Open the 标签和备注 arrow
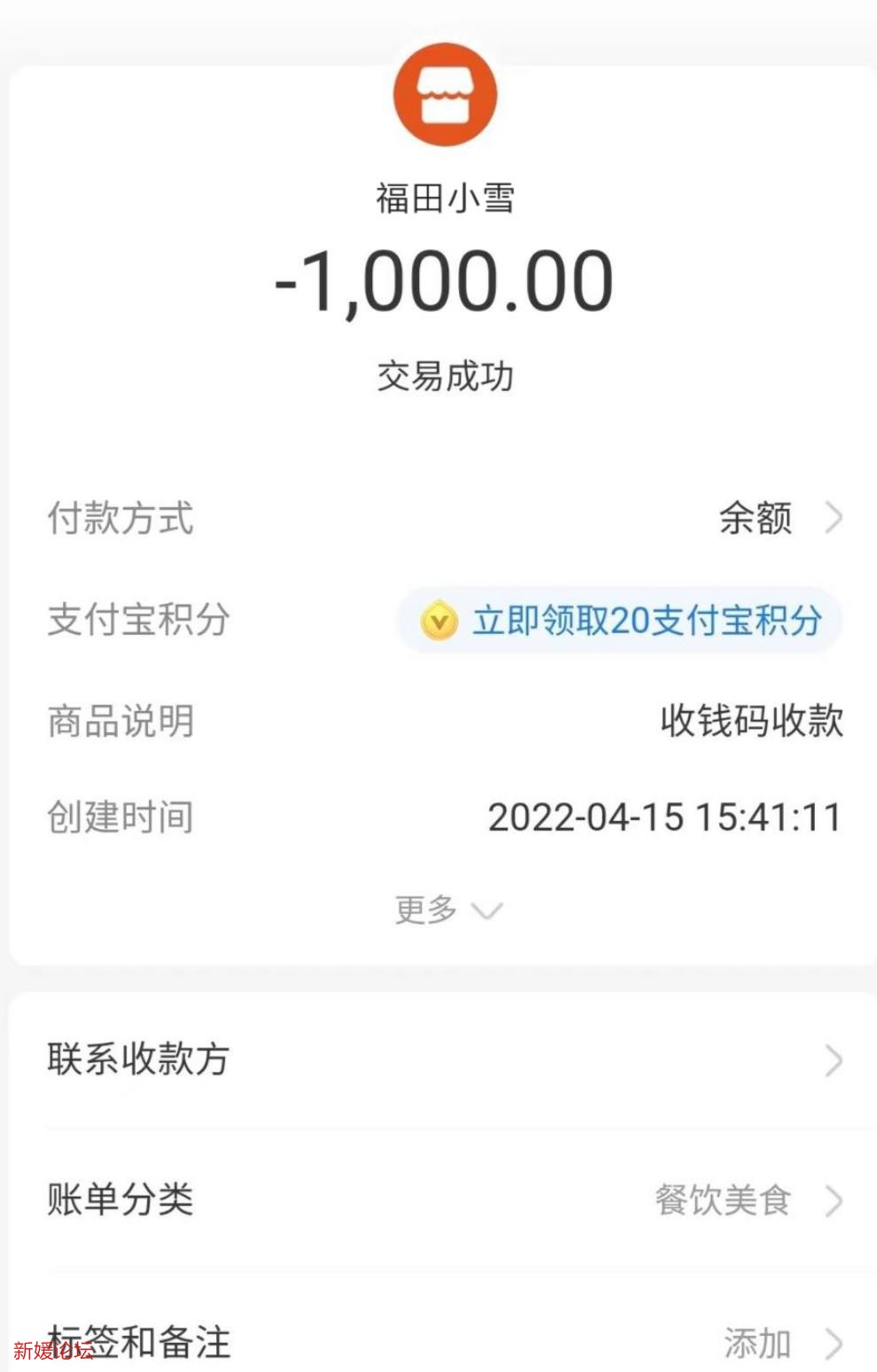 (834, 1343)
